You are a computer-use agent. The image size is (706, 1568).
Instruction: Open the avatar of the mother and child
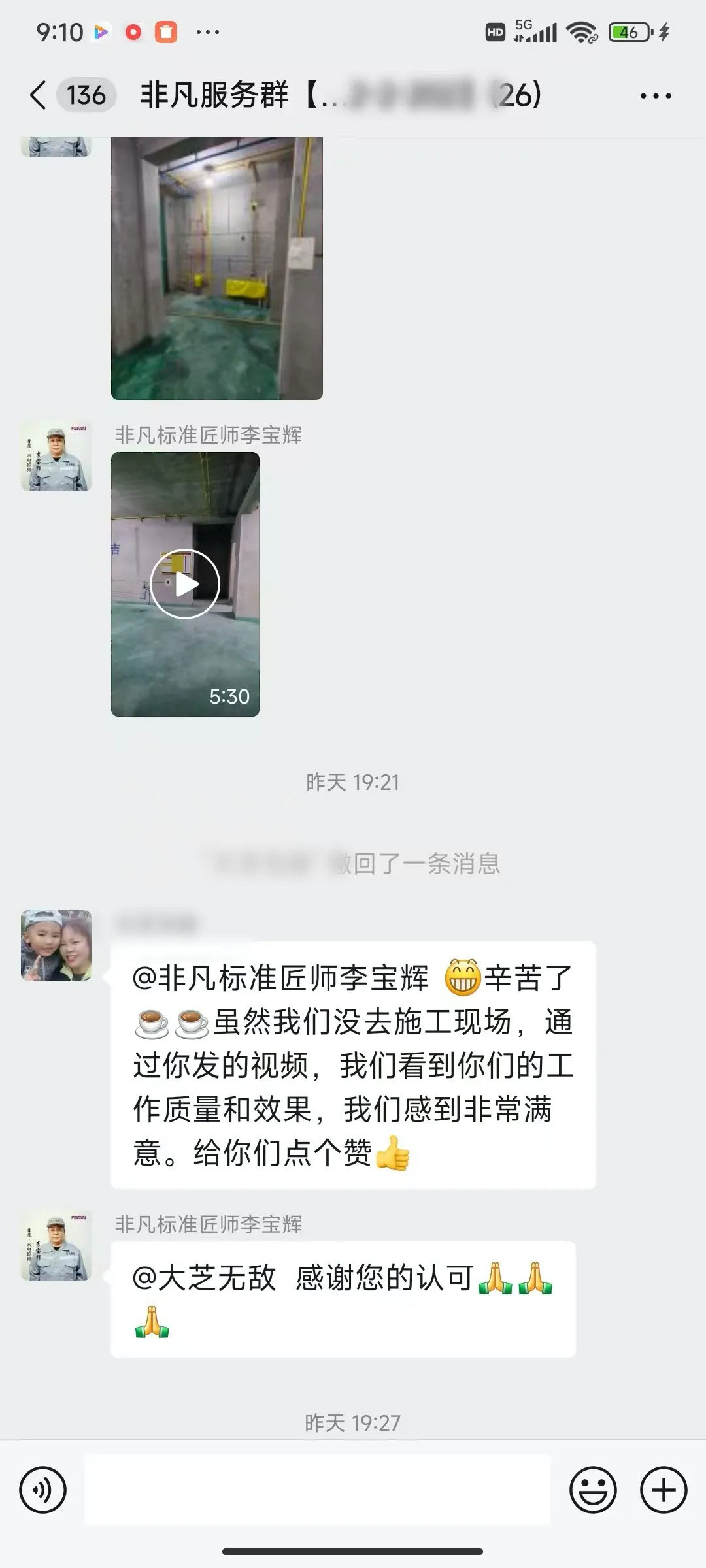tap(56, 945)
